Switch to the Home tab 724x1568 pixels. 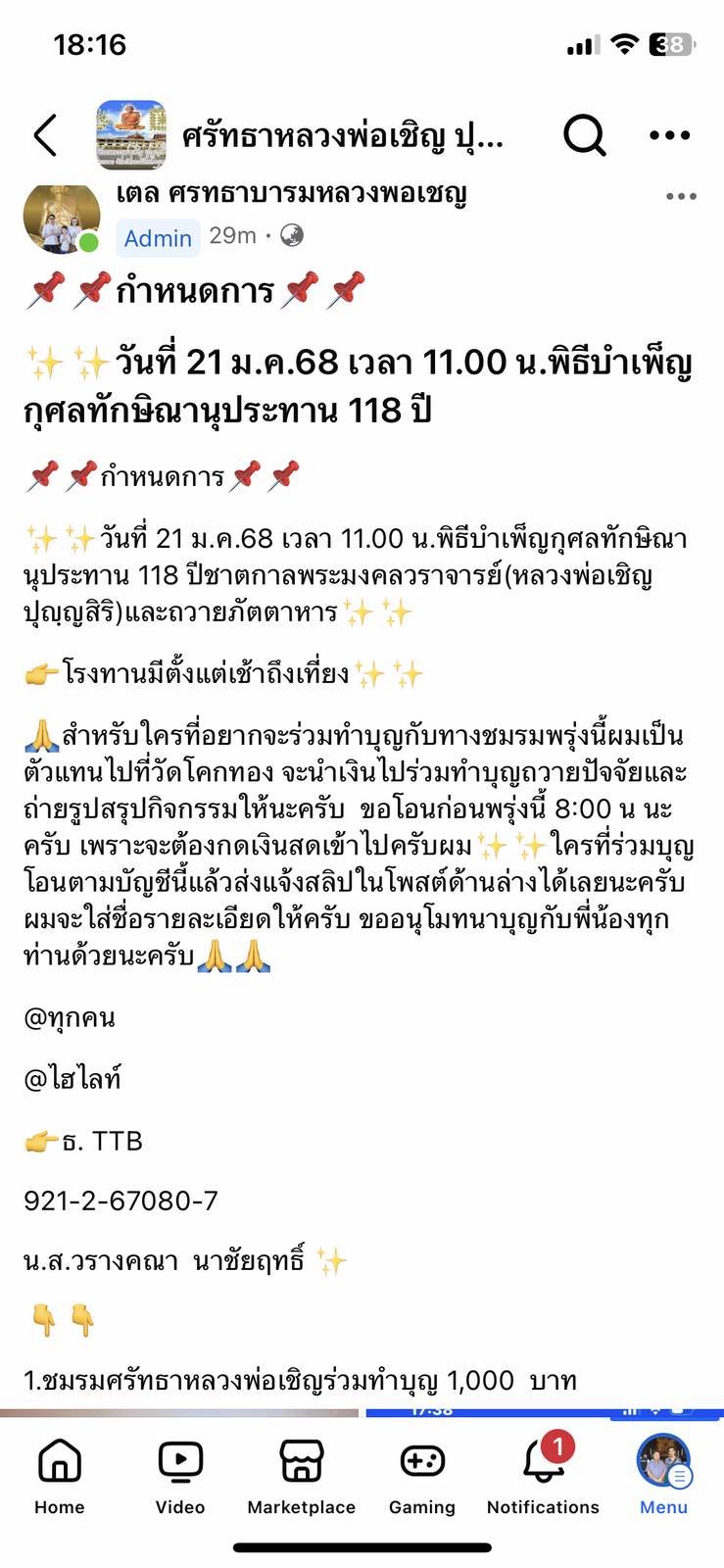click(60, 1477)
